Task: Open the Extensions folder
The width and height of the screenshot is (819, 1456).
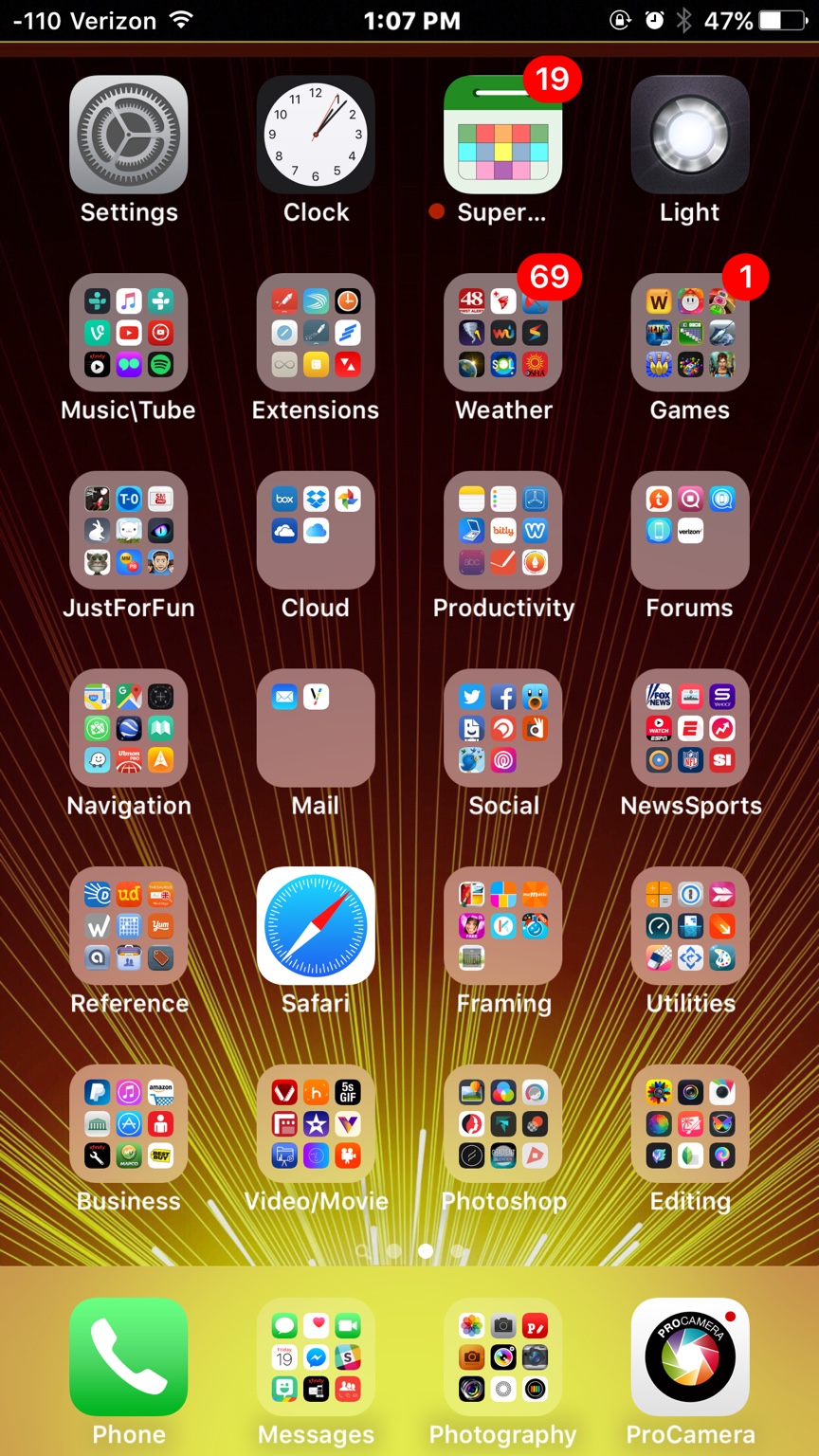Action: tap(316, 333)
